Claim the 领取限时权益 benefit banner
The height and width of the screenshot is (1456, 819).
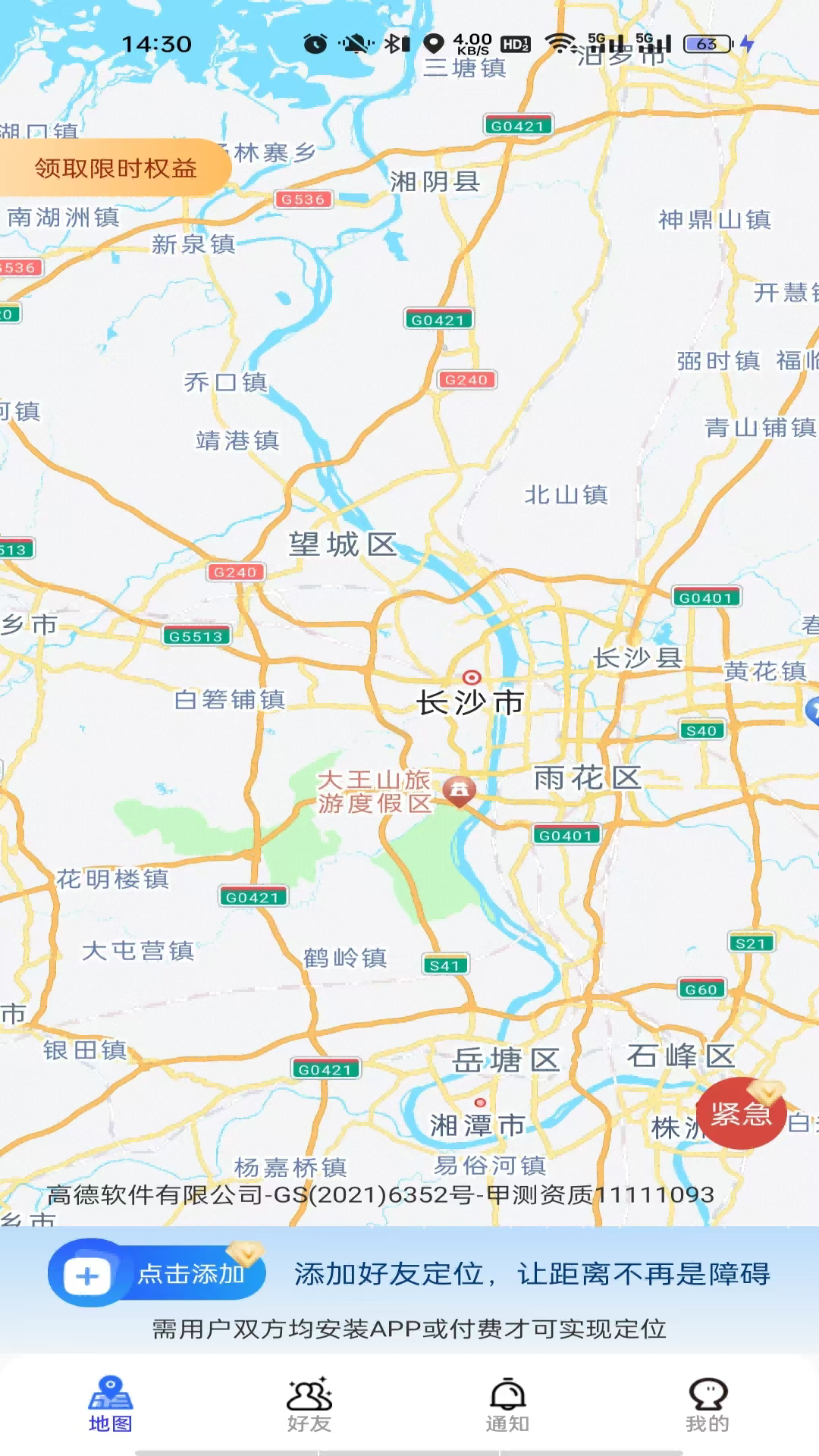point(115,168)
